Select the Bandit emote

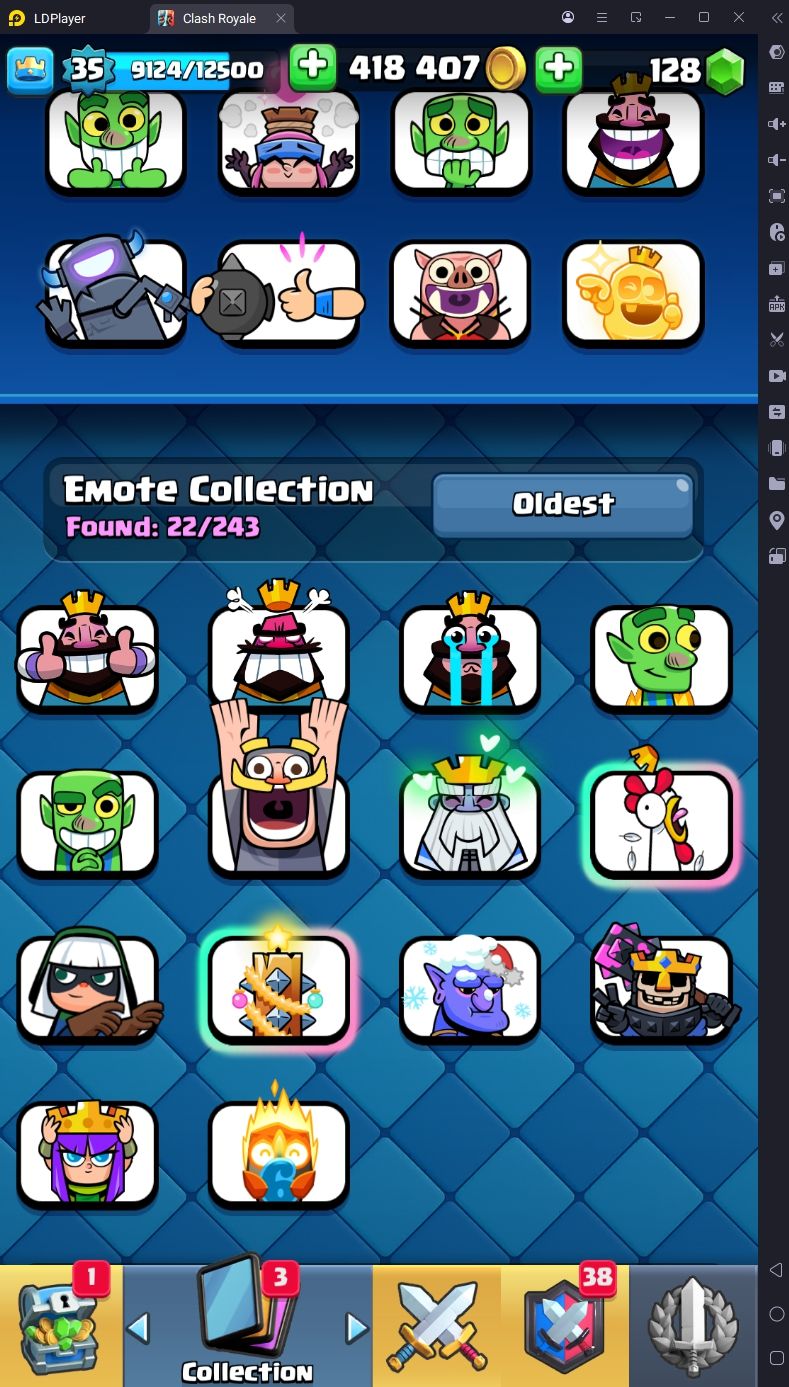pyautogui.click(x=87, y=988)
